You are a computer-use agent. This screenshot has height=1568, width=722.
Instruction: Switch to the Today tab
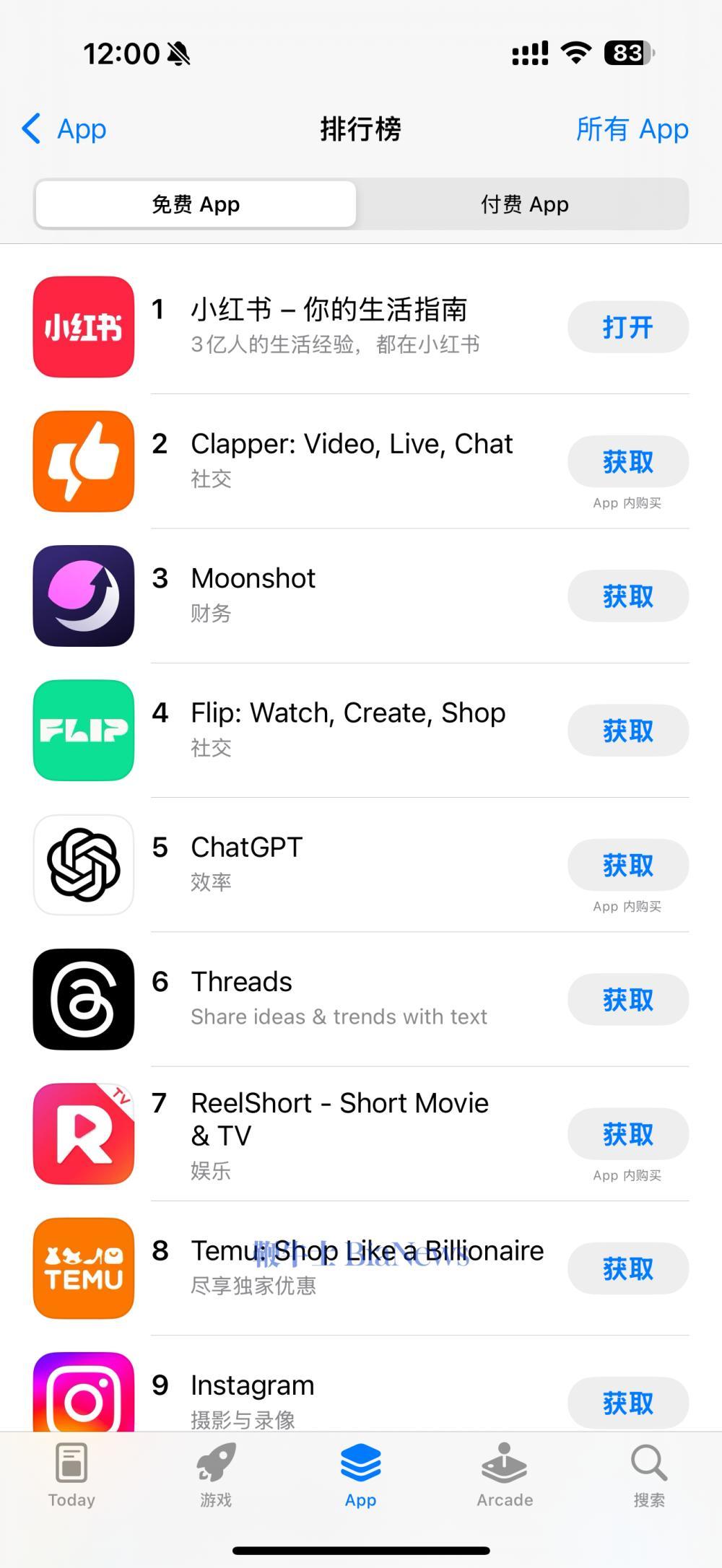pyautogui.click(x=71, y=1476)
